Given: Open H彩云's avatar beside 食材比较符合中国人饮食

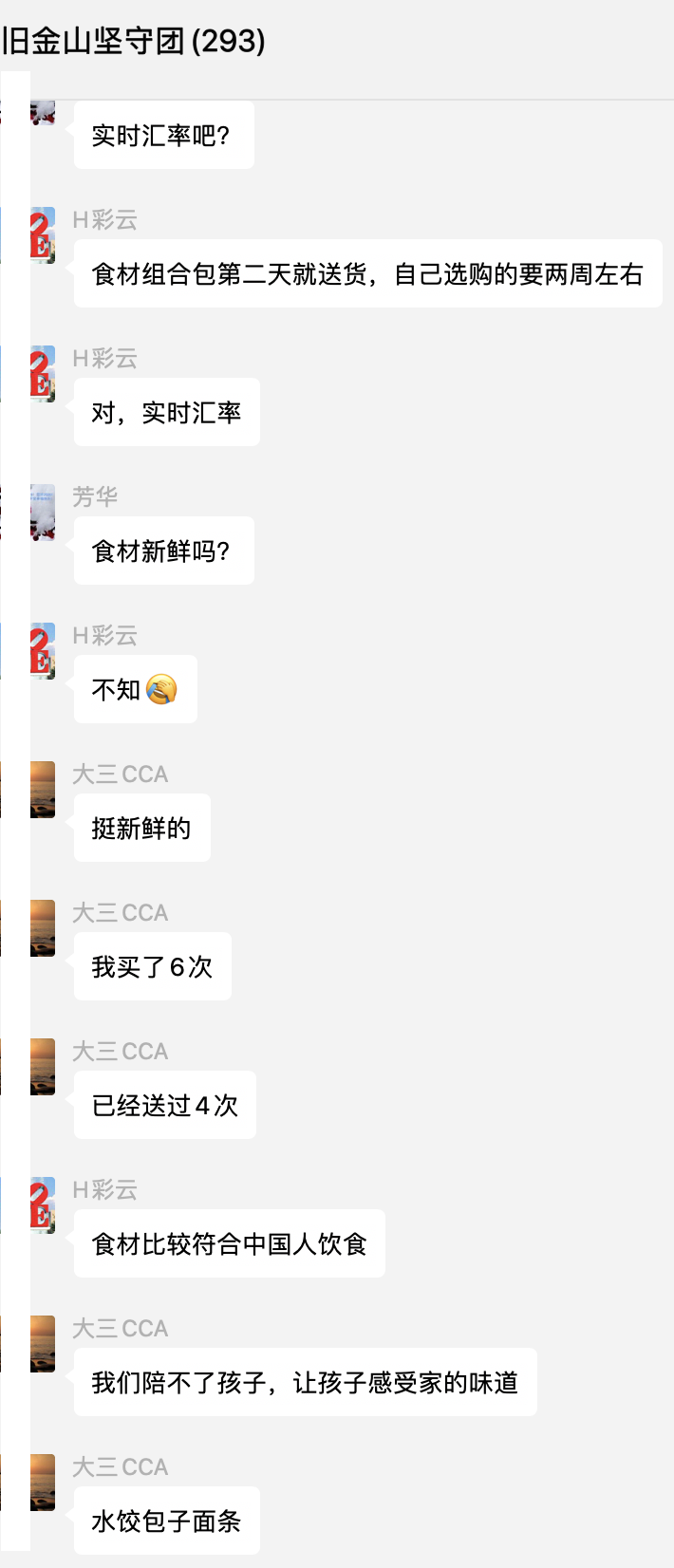Looking at the screenshot, I should coord(42,1204).
